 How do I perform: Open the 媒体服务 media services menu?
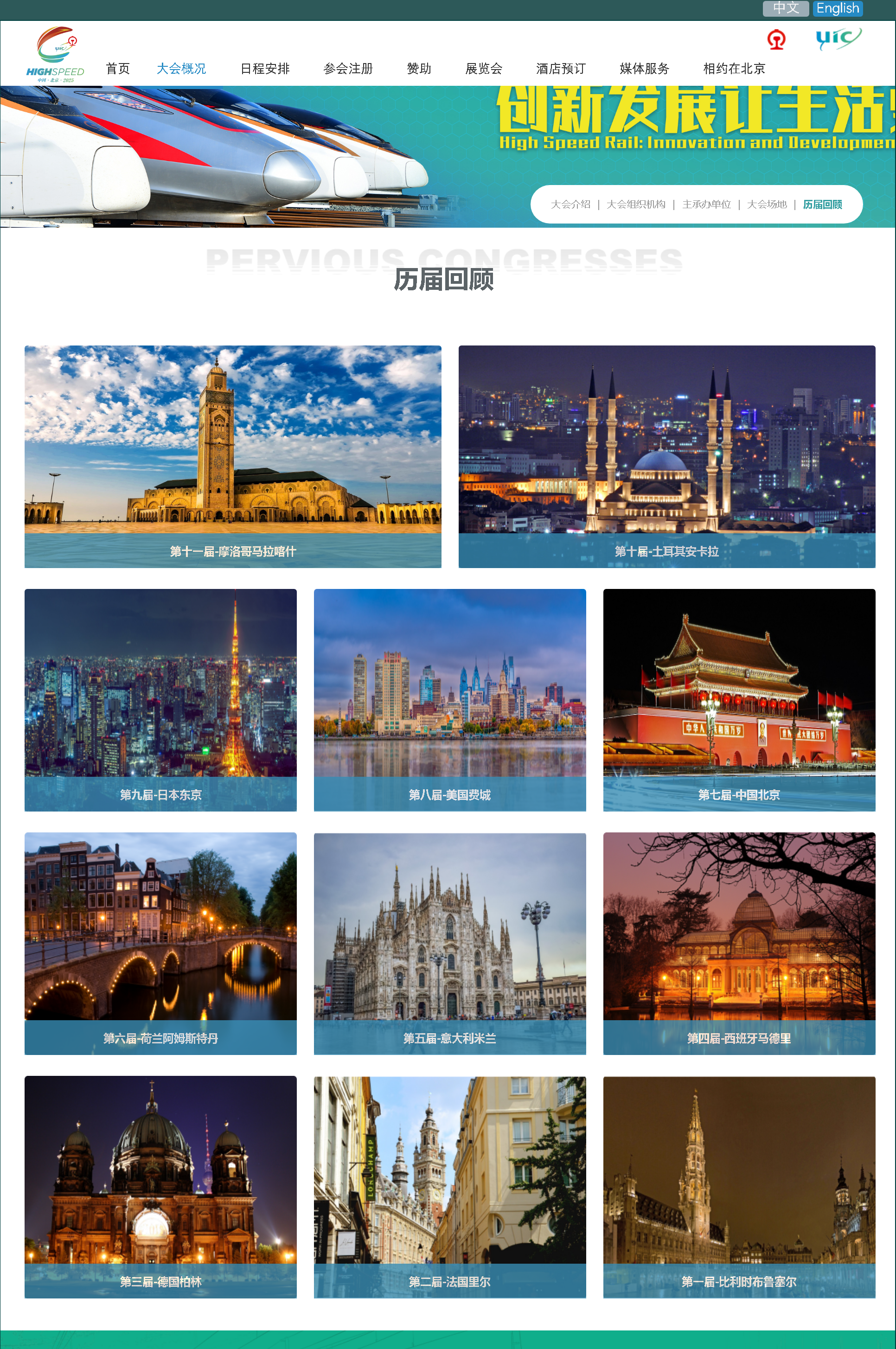pyautogui.click(x=644, y=69)
